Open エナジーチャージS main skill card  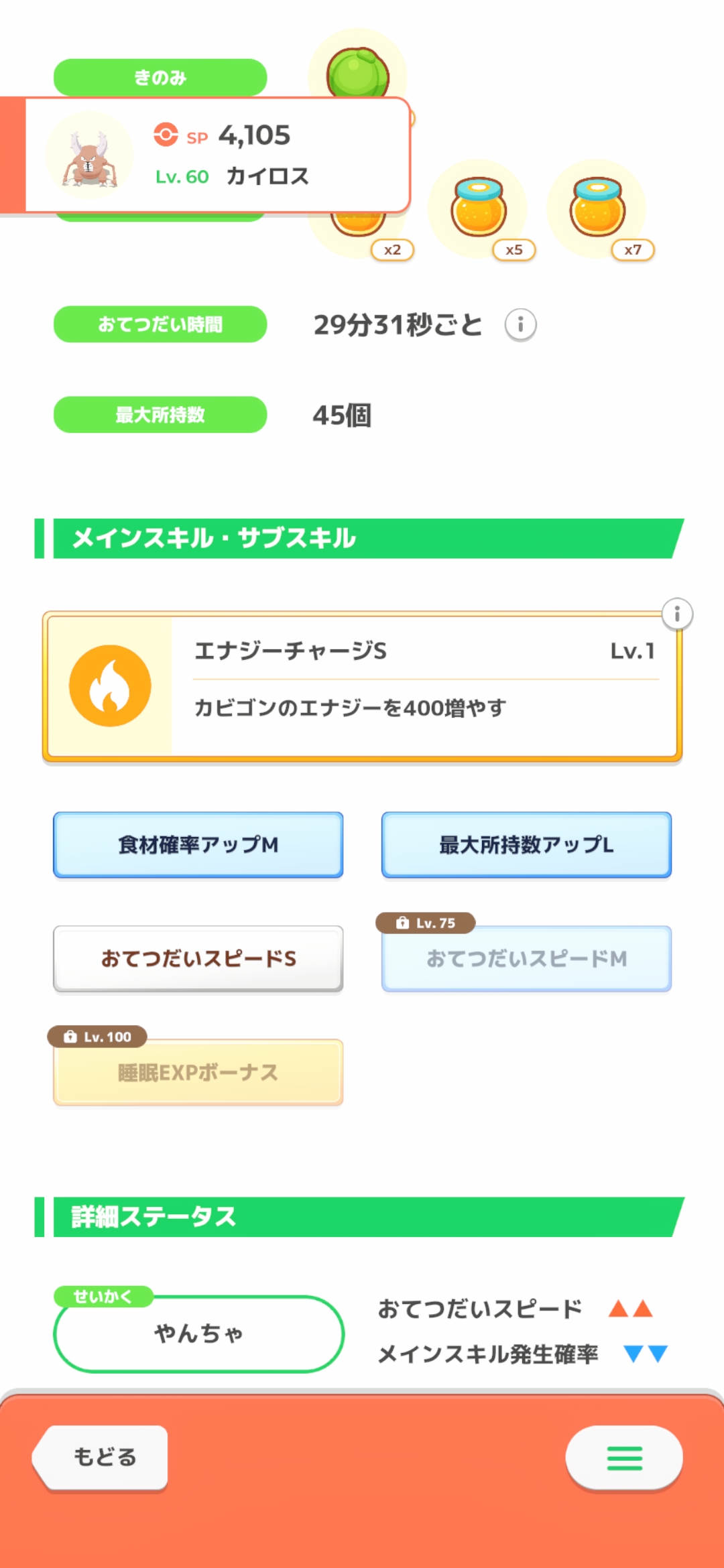pyautogui.click(x=362, y=686)
